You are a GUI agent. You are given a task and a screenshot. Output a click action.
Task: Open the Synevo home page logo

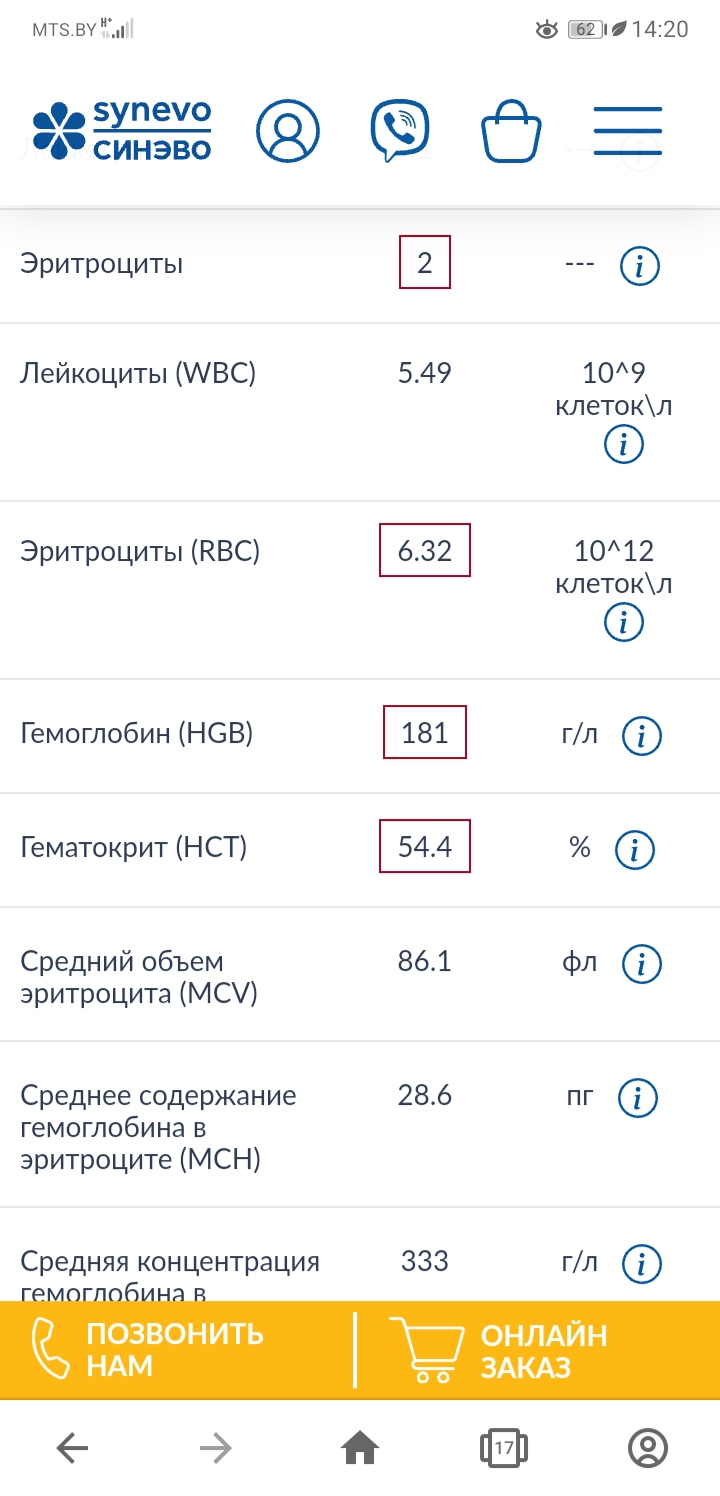tap(122, 131)
